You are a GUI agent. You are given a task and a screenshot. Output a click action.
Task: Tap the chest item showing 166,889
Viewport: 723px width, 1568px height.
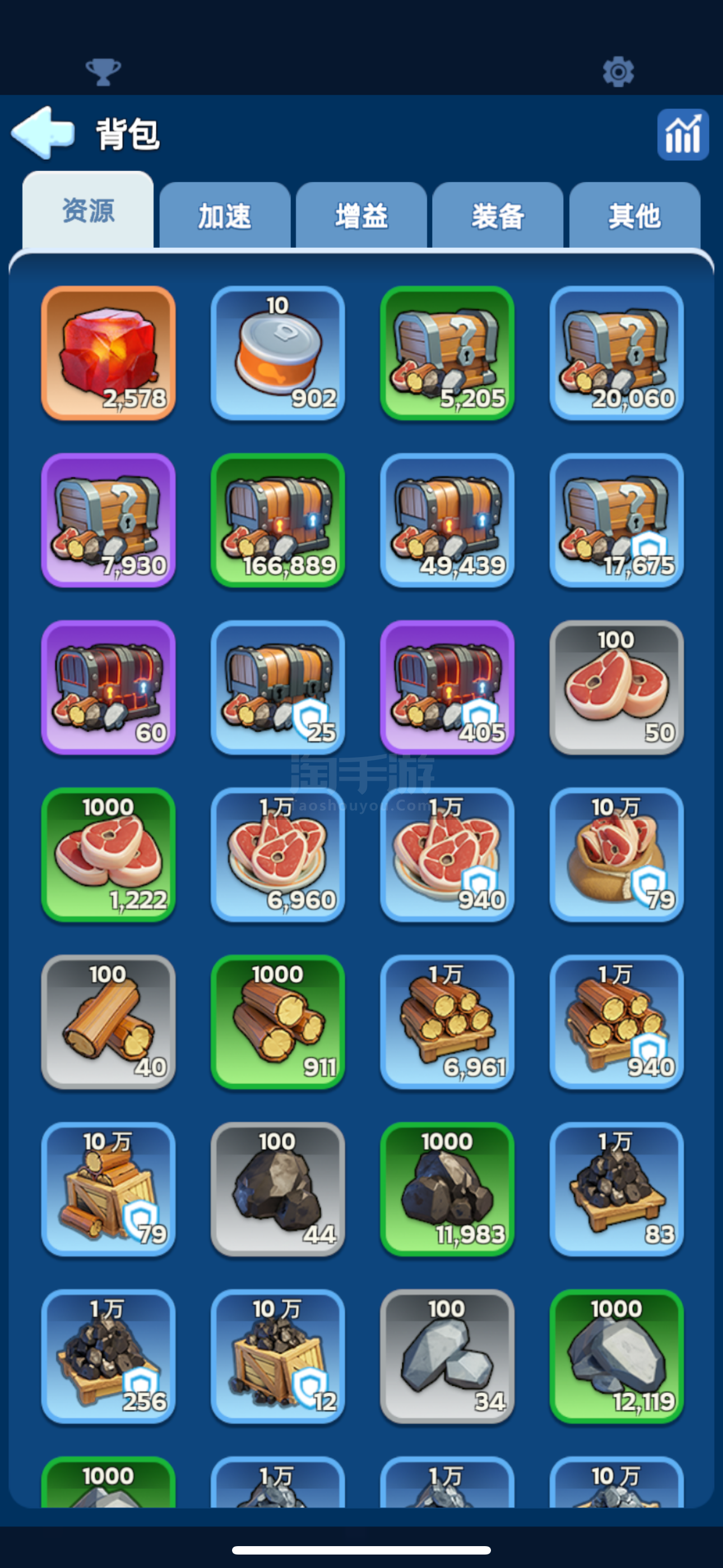(x=277, y=520)
